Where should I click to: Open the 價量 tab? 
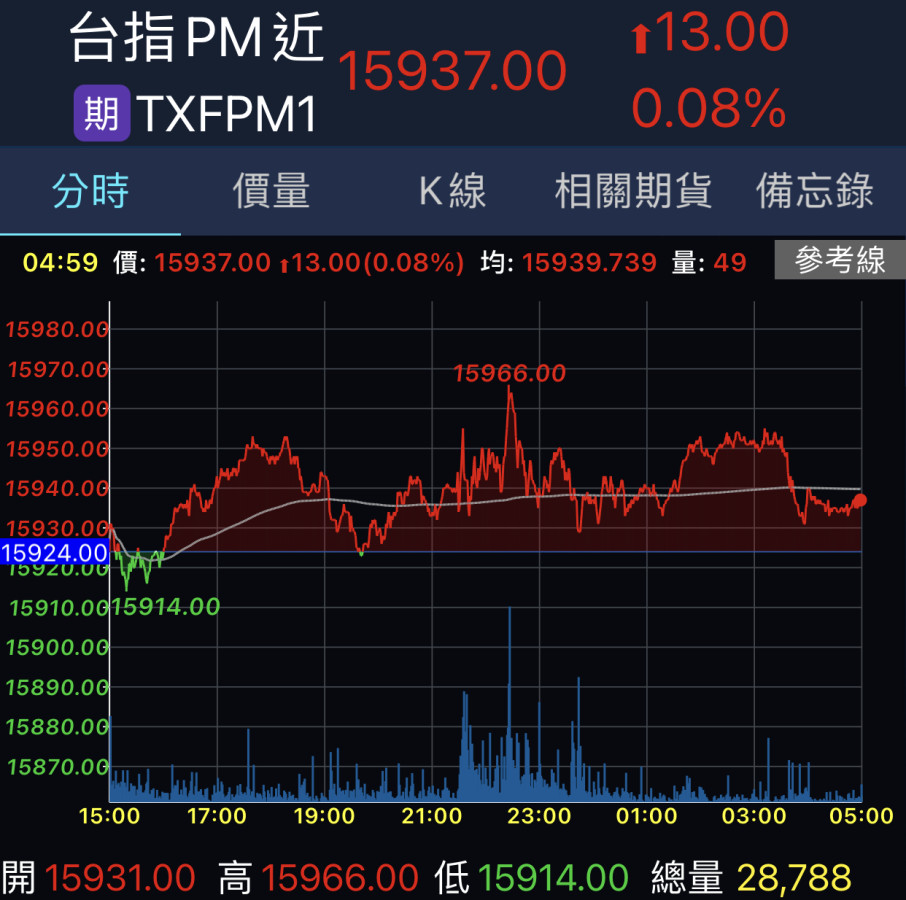pos(271,191)
